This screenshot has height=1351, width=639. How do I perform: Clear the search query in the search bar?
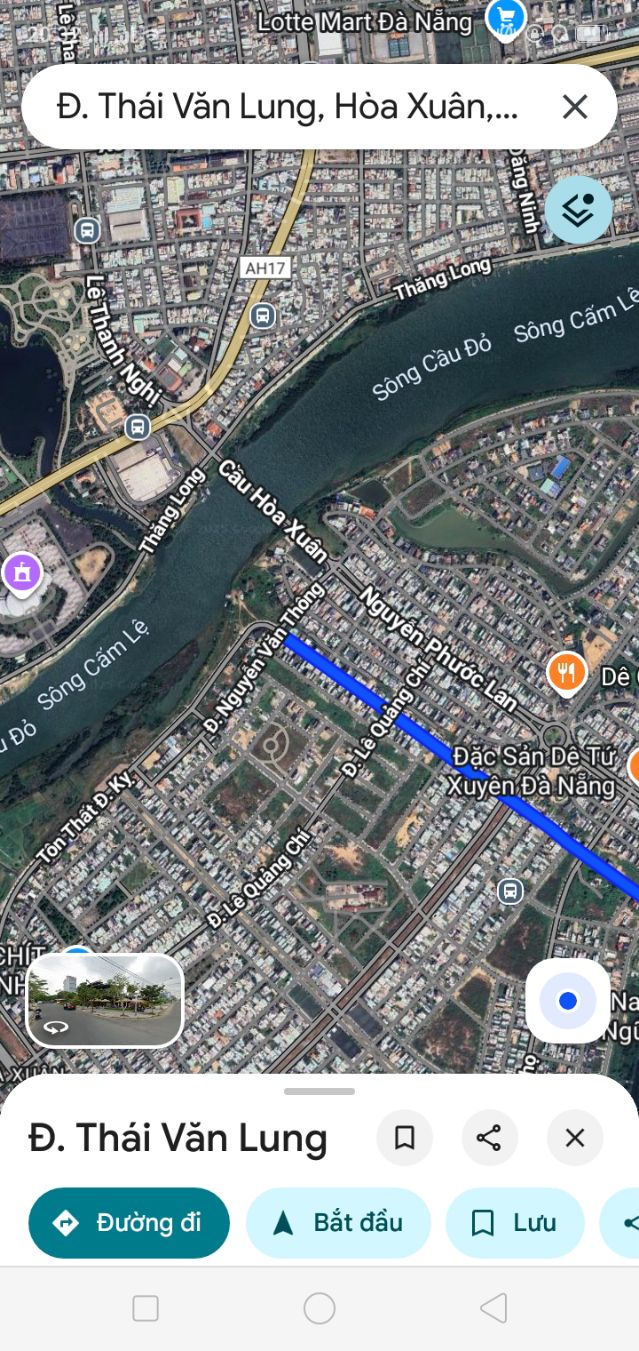click(x=574, y=107)
